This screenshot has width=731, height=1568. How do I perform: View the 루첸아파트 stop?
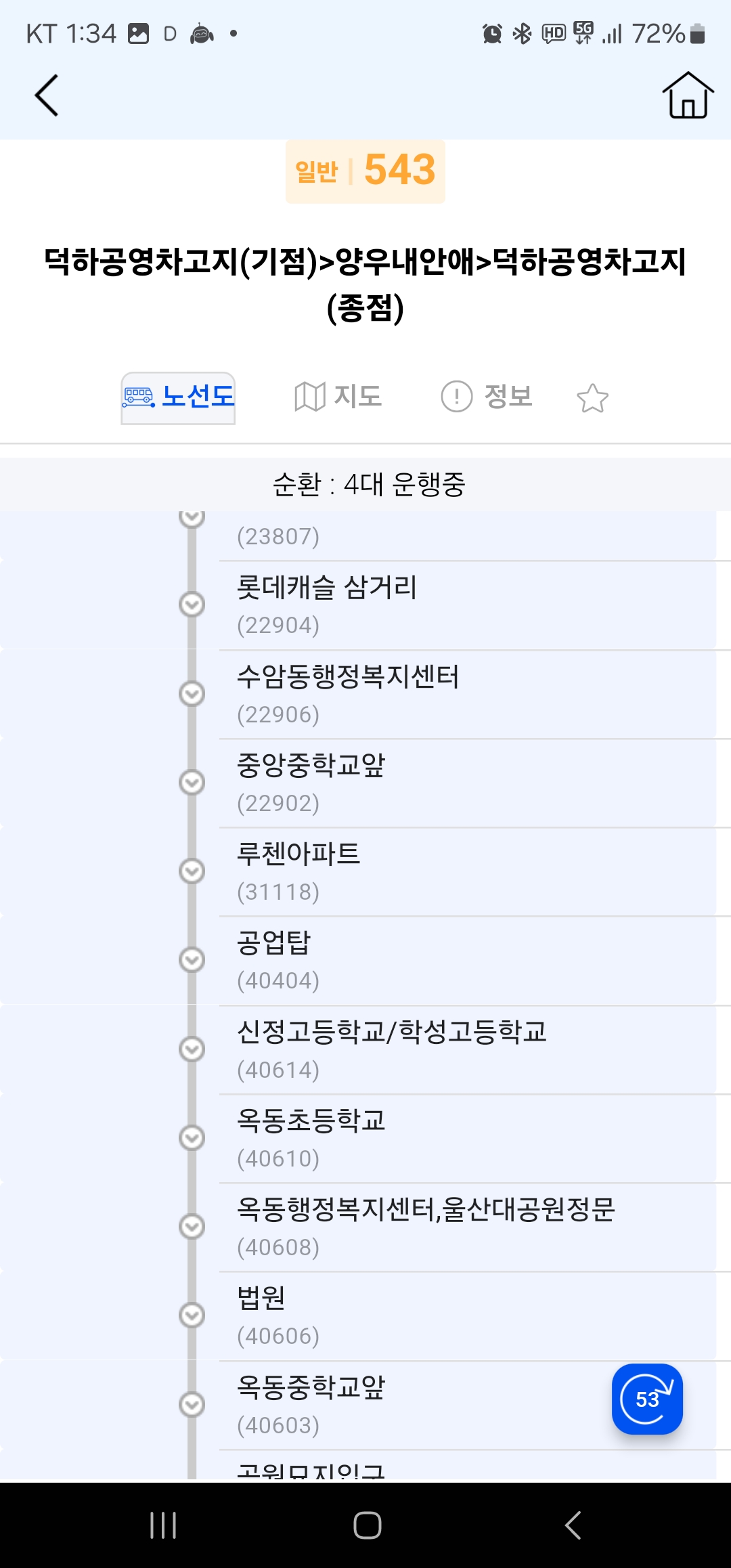tap(467, 872)
